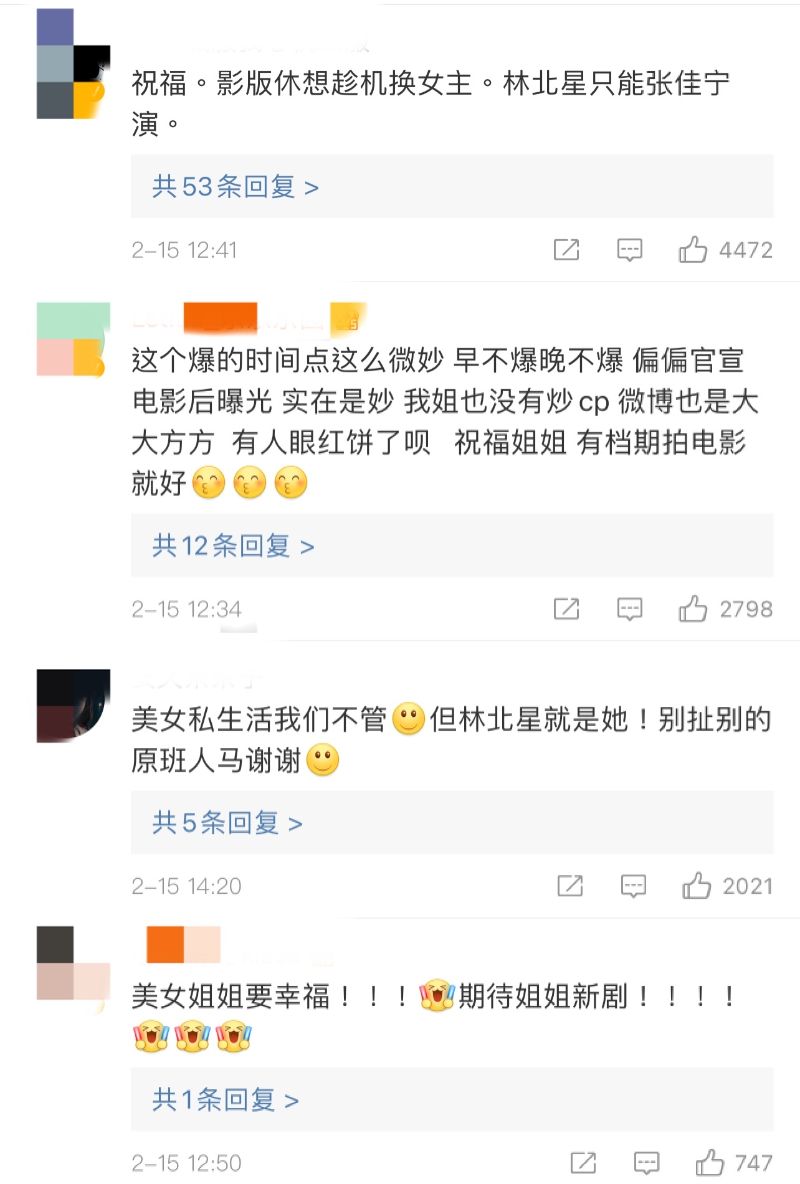Expand the 共53条回复 replies
The height and width of the screenshot is (1184, 800).
pos(235,186)
